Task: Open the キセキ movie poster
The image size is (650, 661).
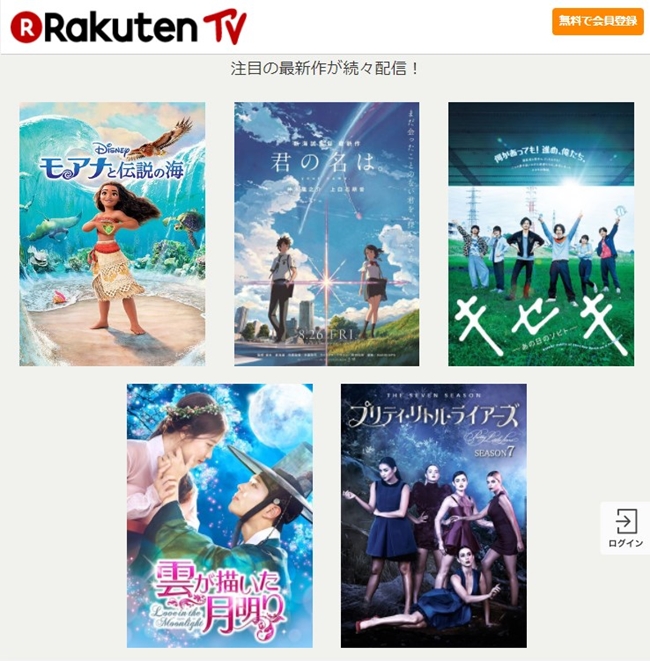Action: [x=540, y=234]
